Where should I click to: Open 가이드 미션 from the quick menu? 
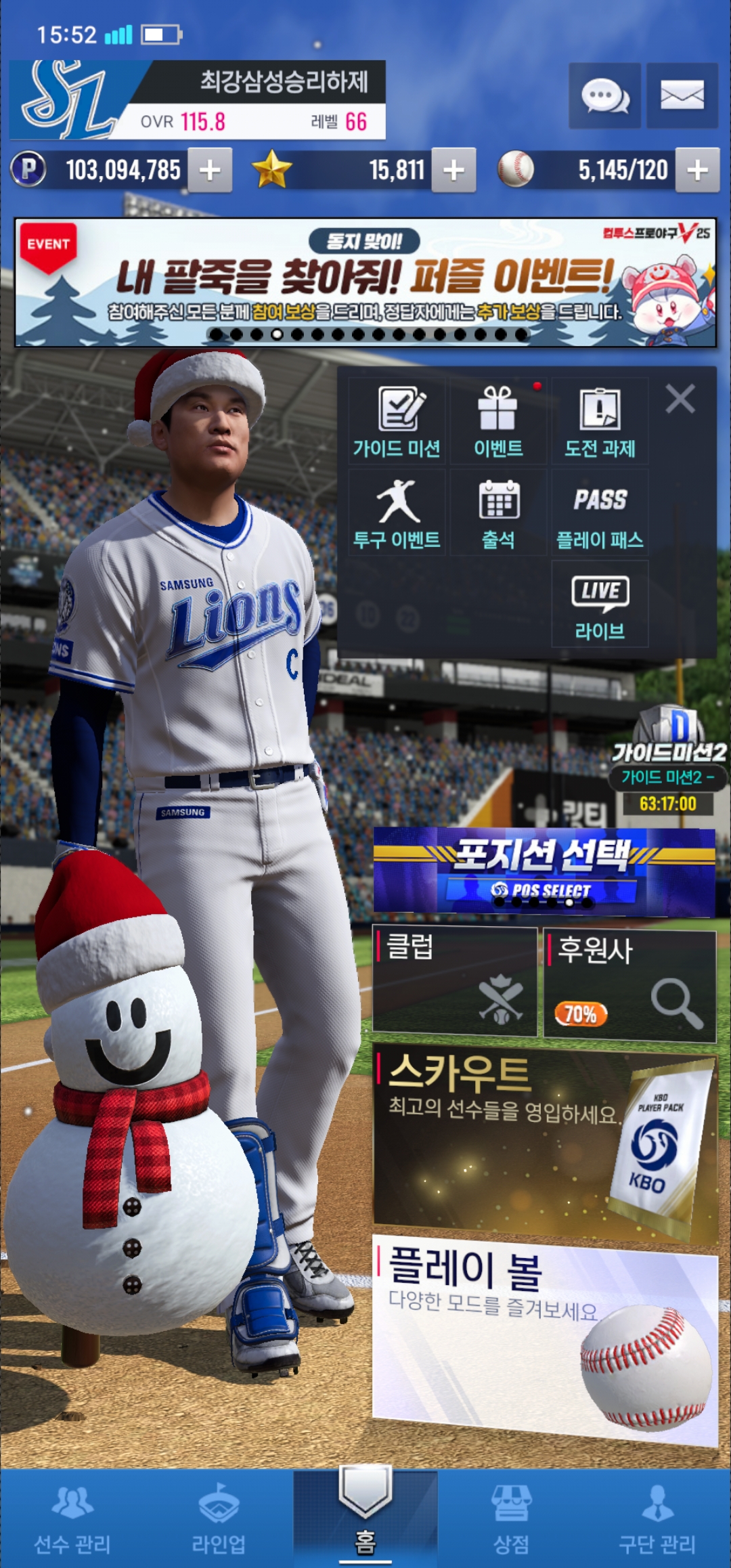(x=397, y=421)
